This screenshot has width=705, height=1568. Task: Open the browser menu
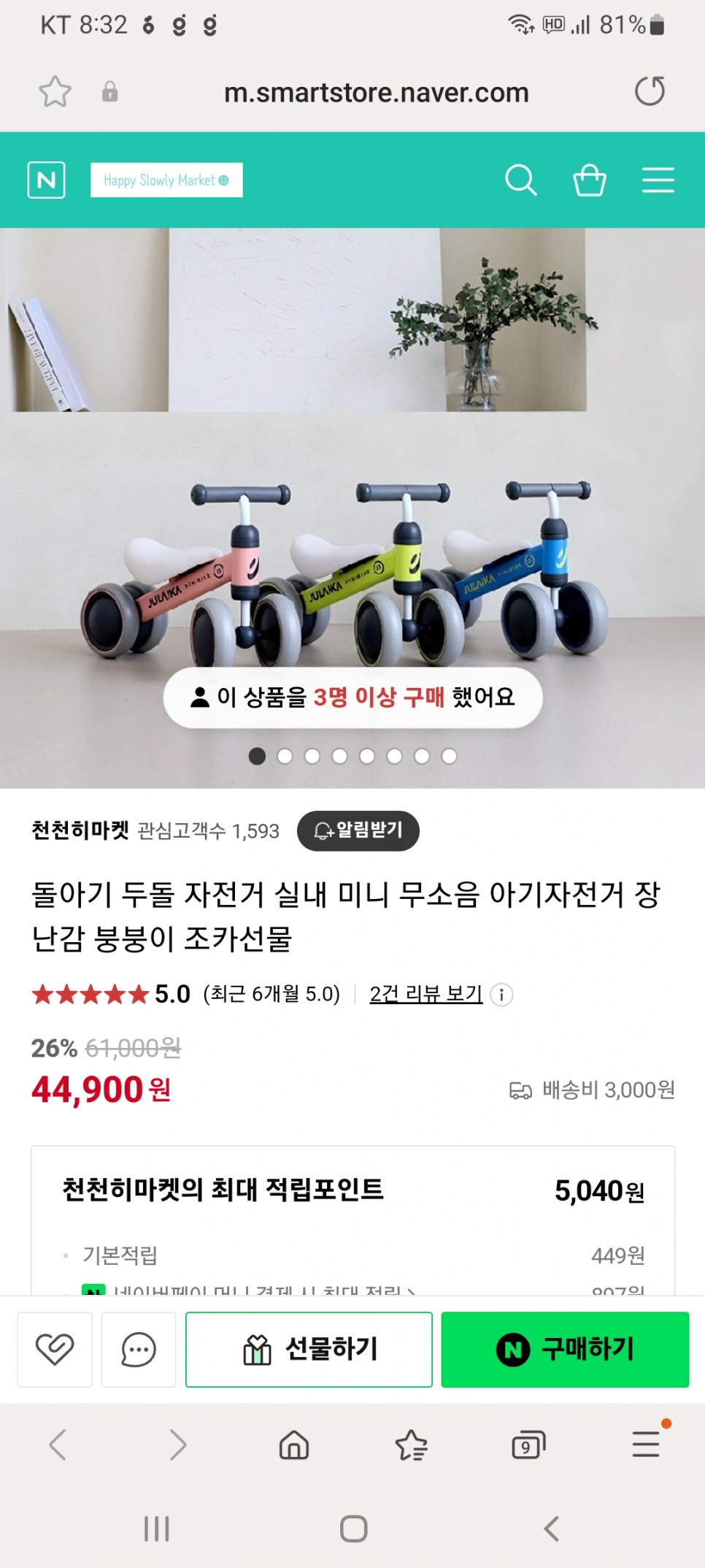pos(647,1445)
